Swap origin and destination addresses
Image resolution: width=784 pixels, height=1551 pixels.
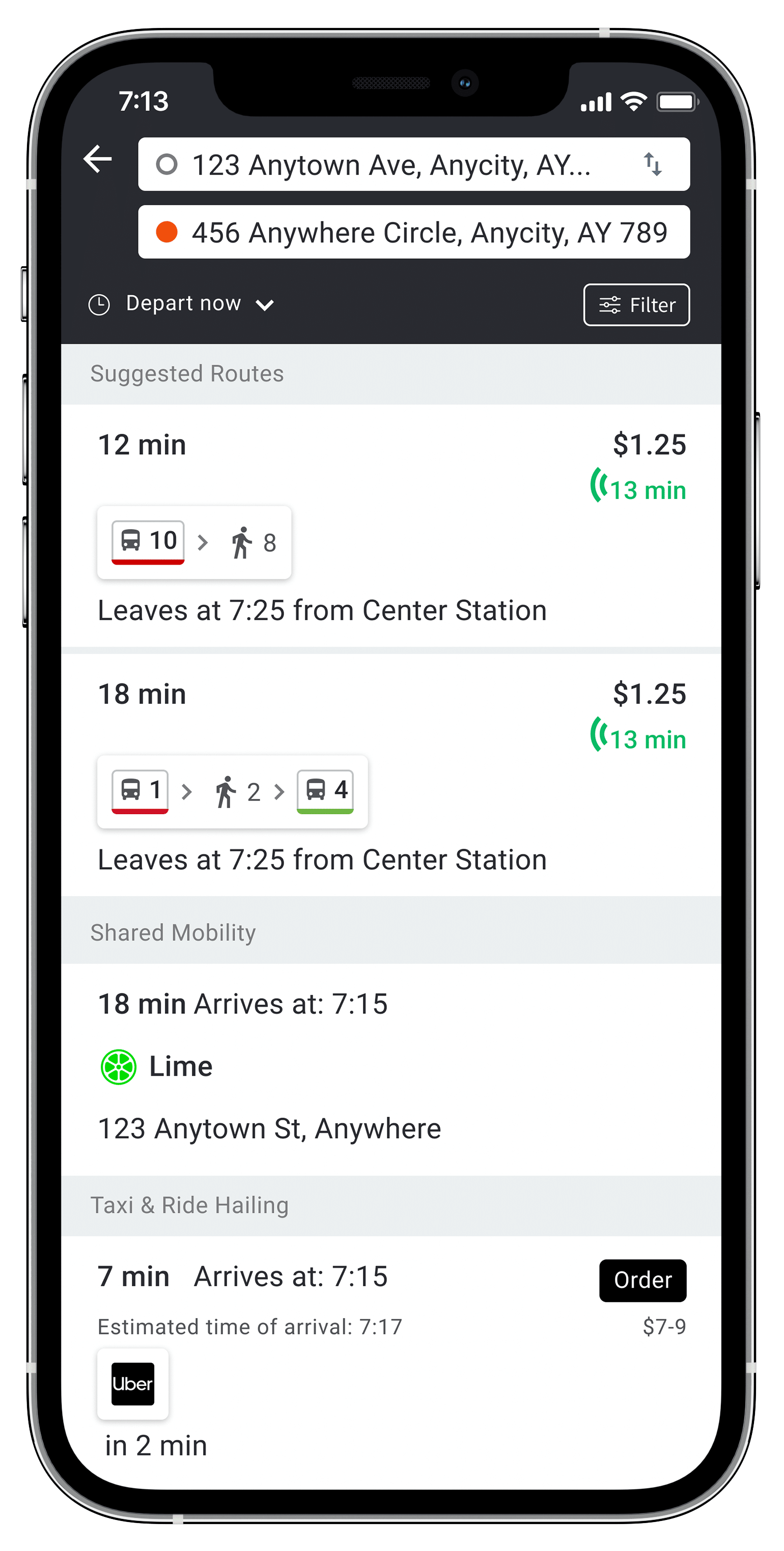point(653,164)
